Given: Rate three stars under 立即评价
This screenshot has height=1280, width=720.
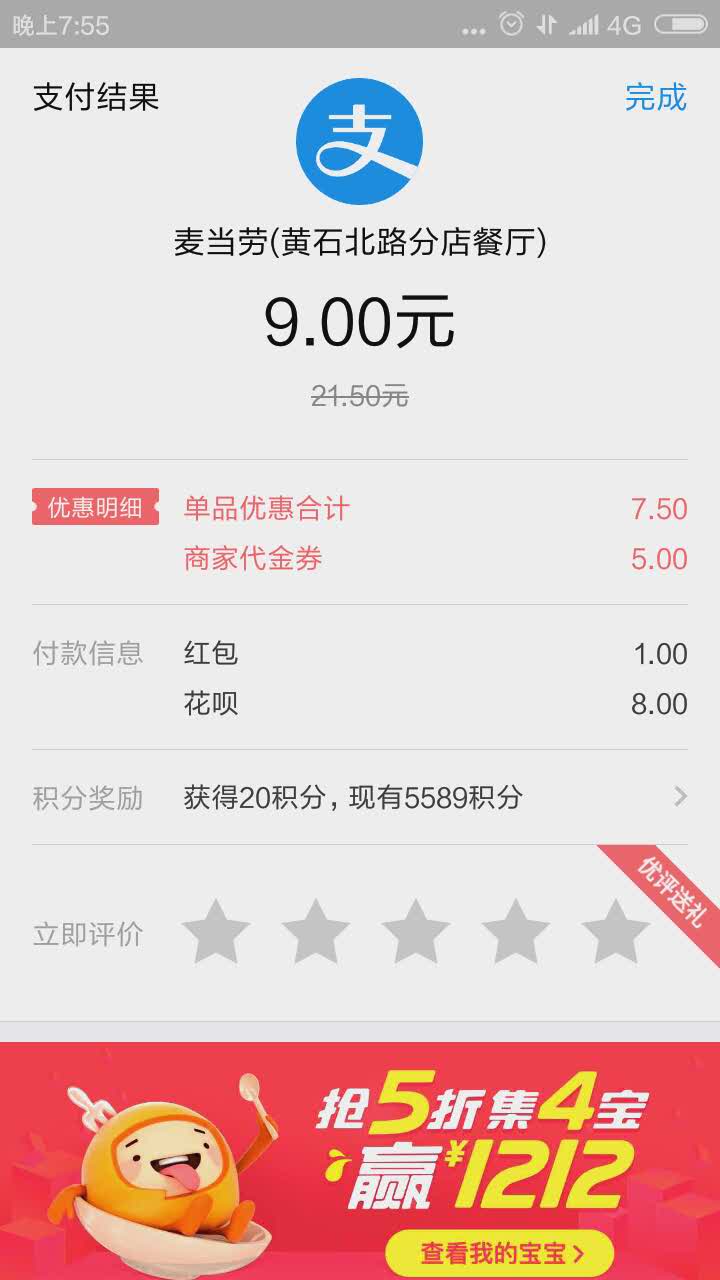Looking at the screenshot, I should [x=416, y=932].
